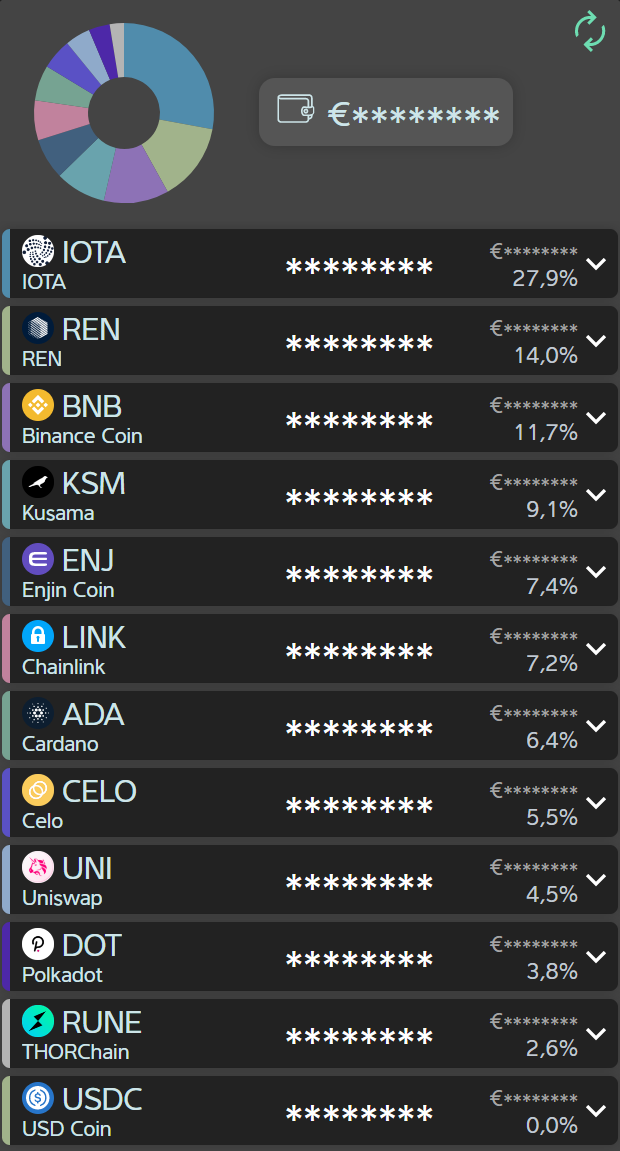This screenshot has height=1151, width=620.
Task: Expand the Binance Coin row
Action: (596, 418)
